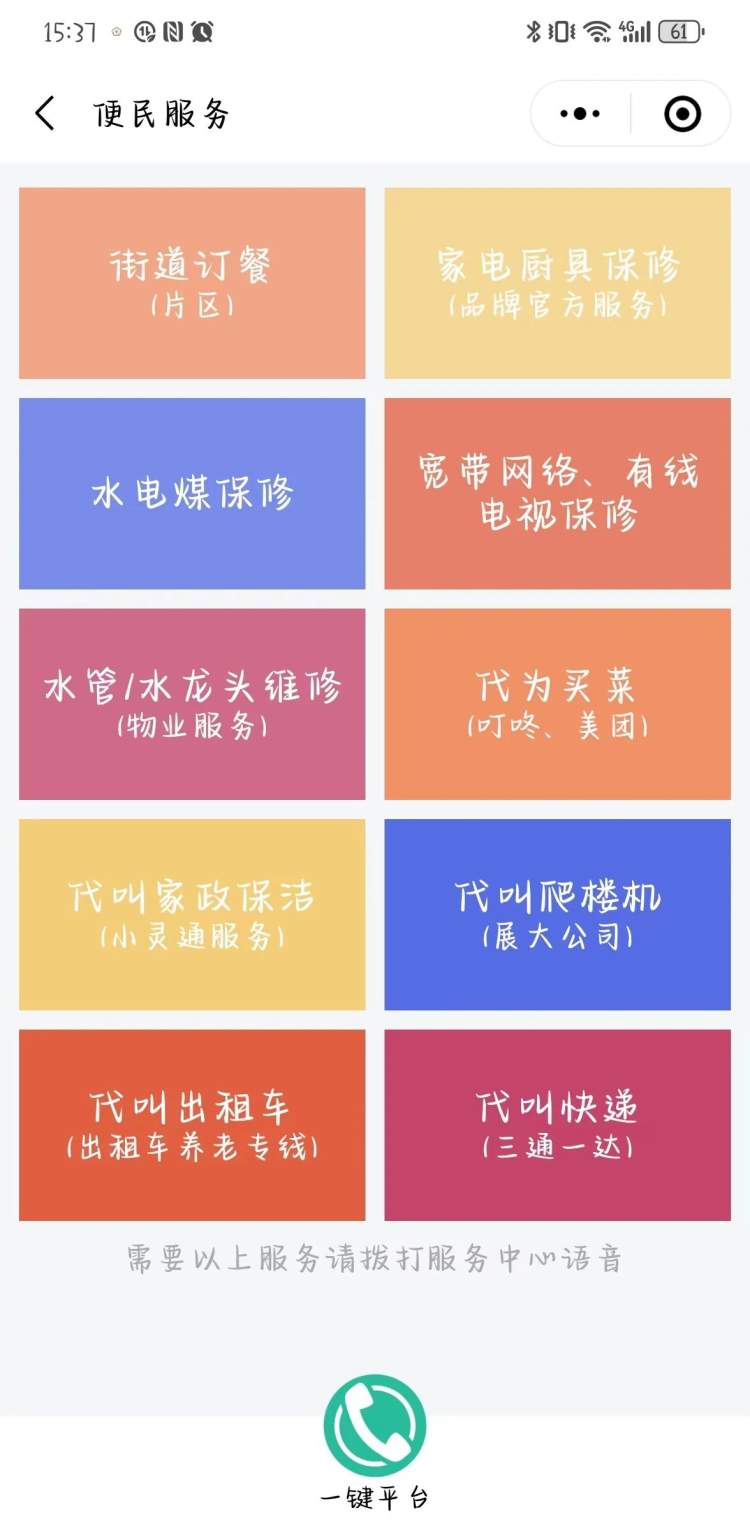The image size is (750, 1531).
Task: Open 代叫快递 tile
Action: coord(557,1125)
